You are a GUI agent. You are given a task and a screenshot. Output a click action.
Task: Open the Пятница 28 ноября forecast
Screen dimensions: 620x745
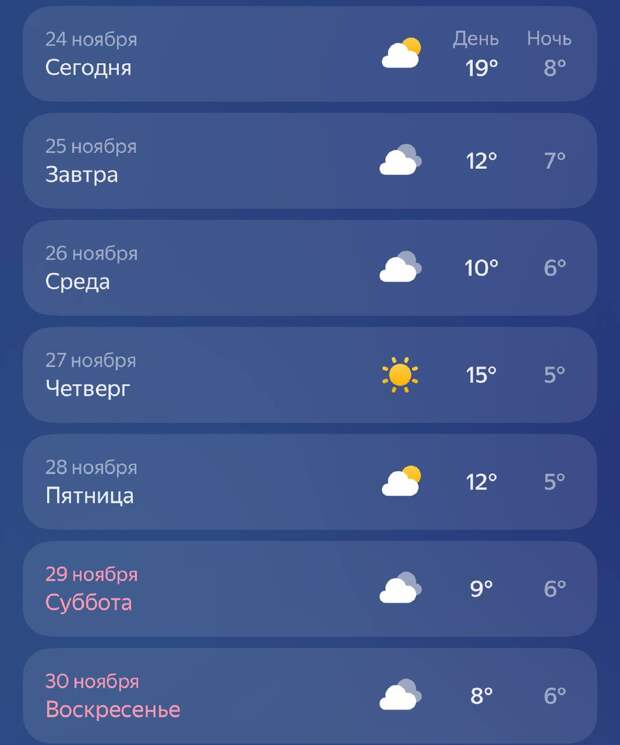(x=309, y=482)
